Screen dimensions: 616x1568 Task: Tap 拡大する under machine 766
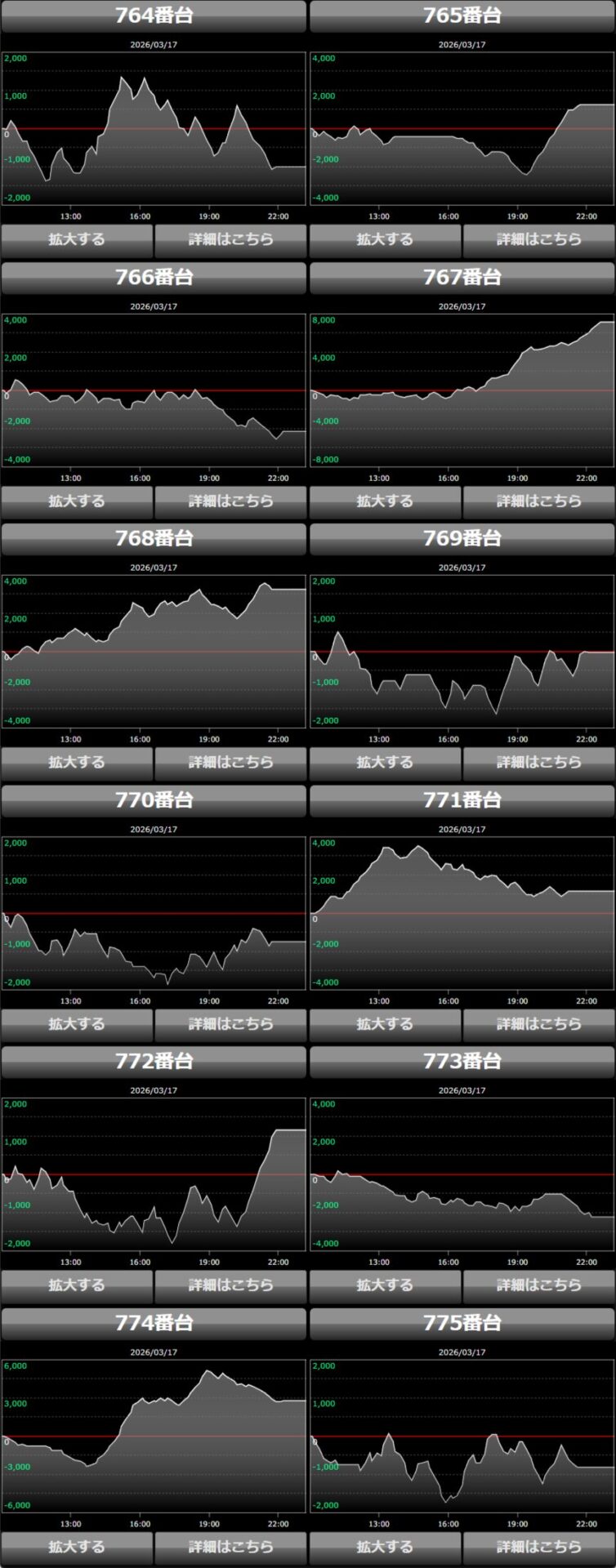tap(77, 501)
